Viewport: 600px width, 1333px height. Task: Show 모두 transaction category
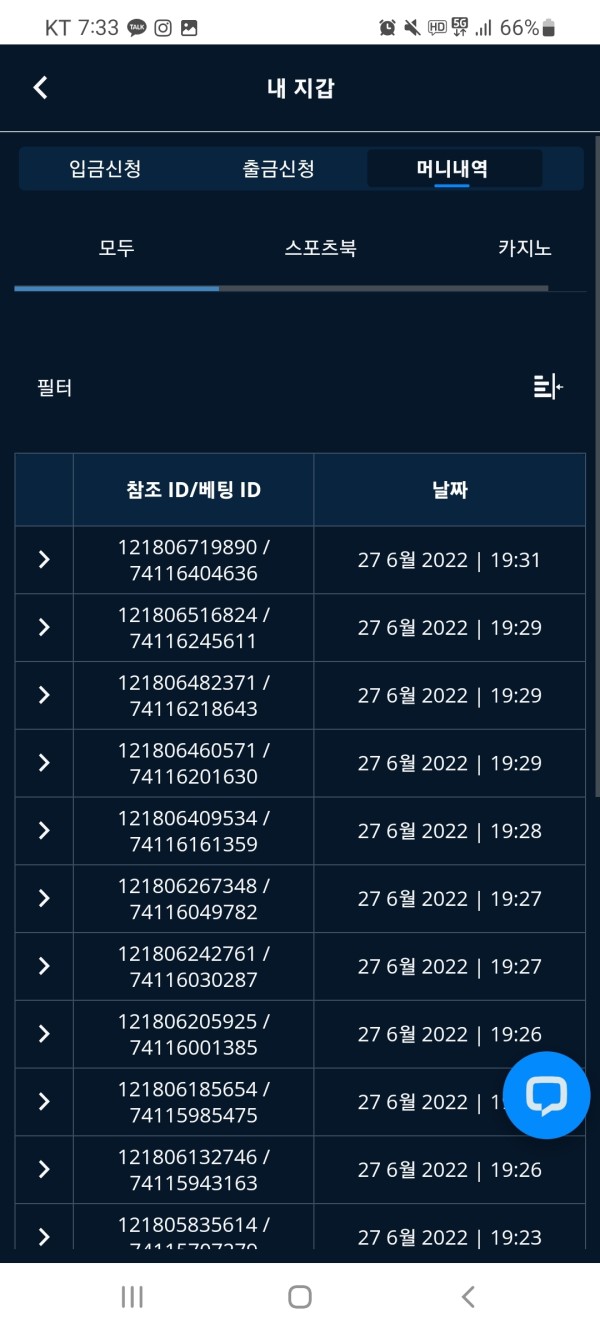[x=116, y=248]
